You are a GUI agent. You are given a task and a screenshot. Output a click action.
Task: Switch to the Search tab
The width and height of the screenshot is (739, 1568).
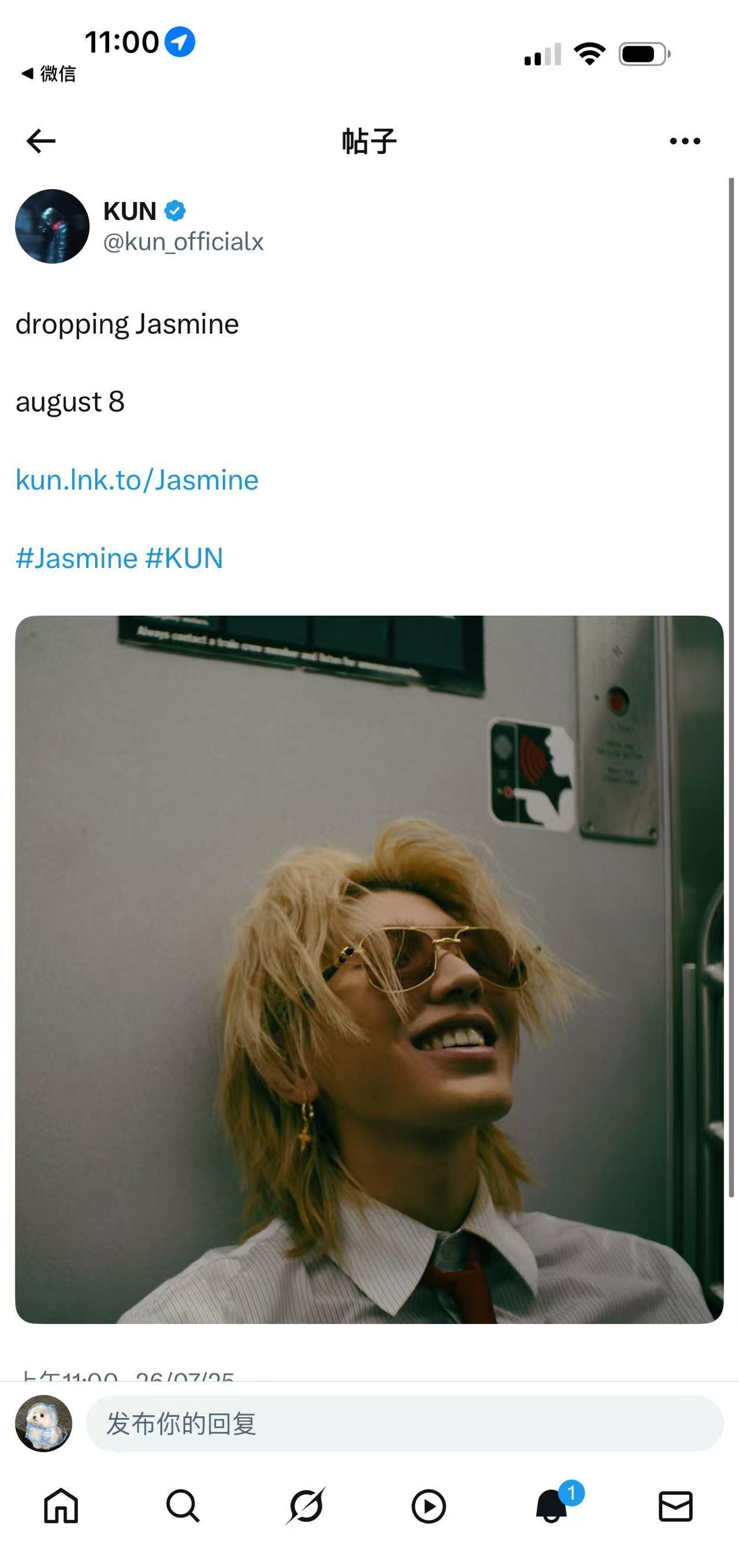pyautogui.click(x=182, y=1506)
